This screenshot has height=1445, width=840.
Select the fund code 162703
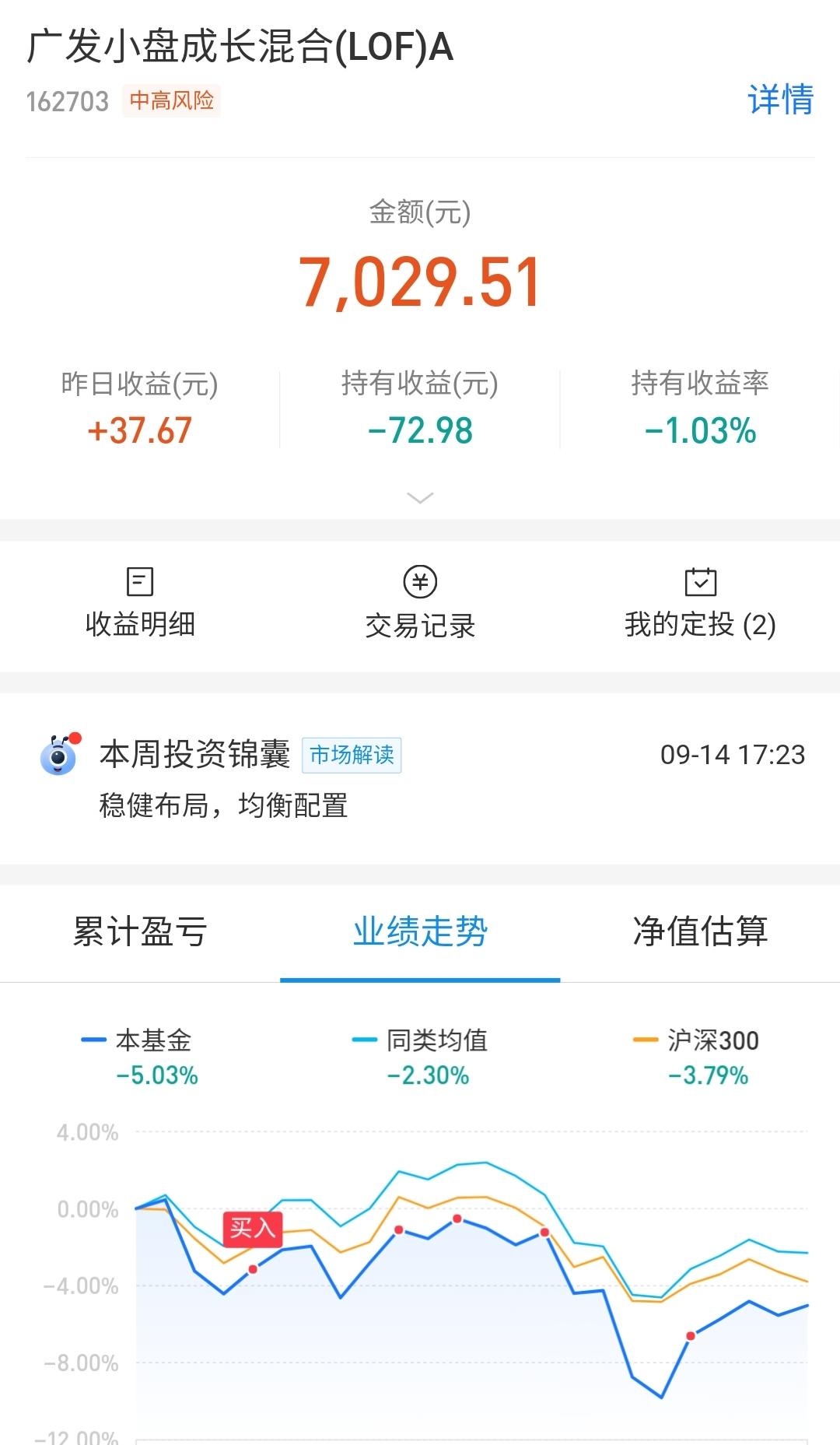(66, 100)
